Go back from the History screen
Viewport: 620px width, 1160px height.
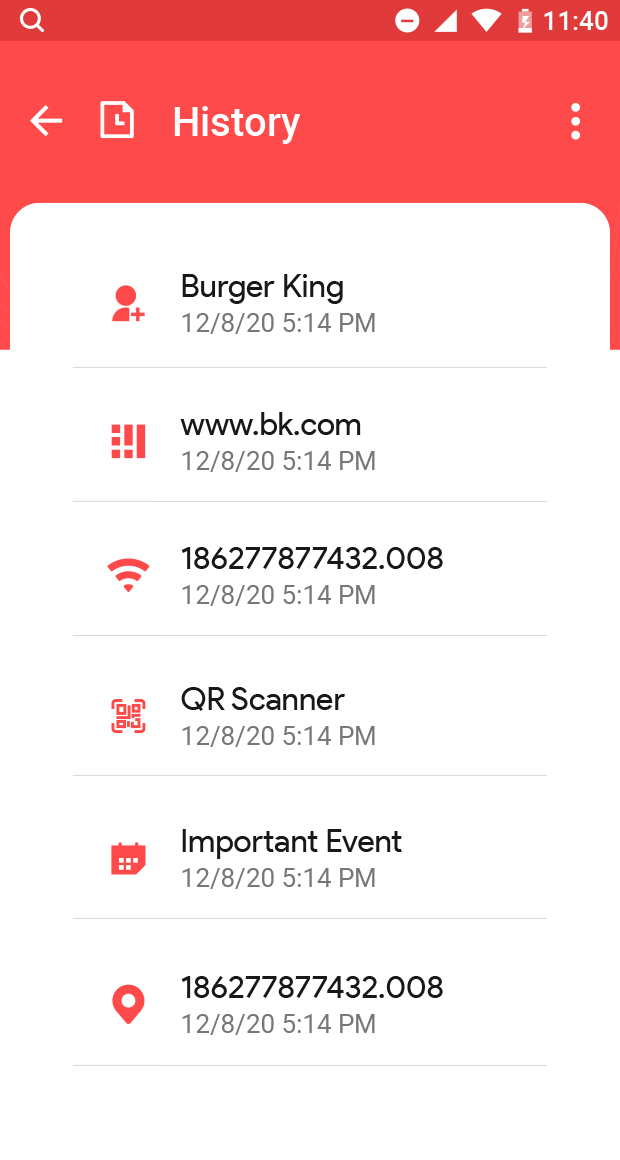point(46,121)
